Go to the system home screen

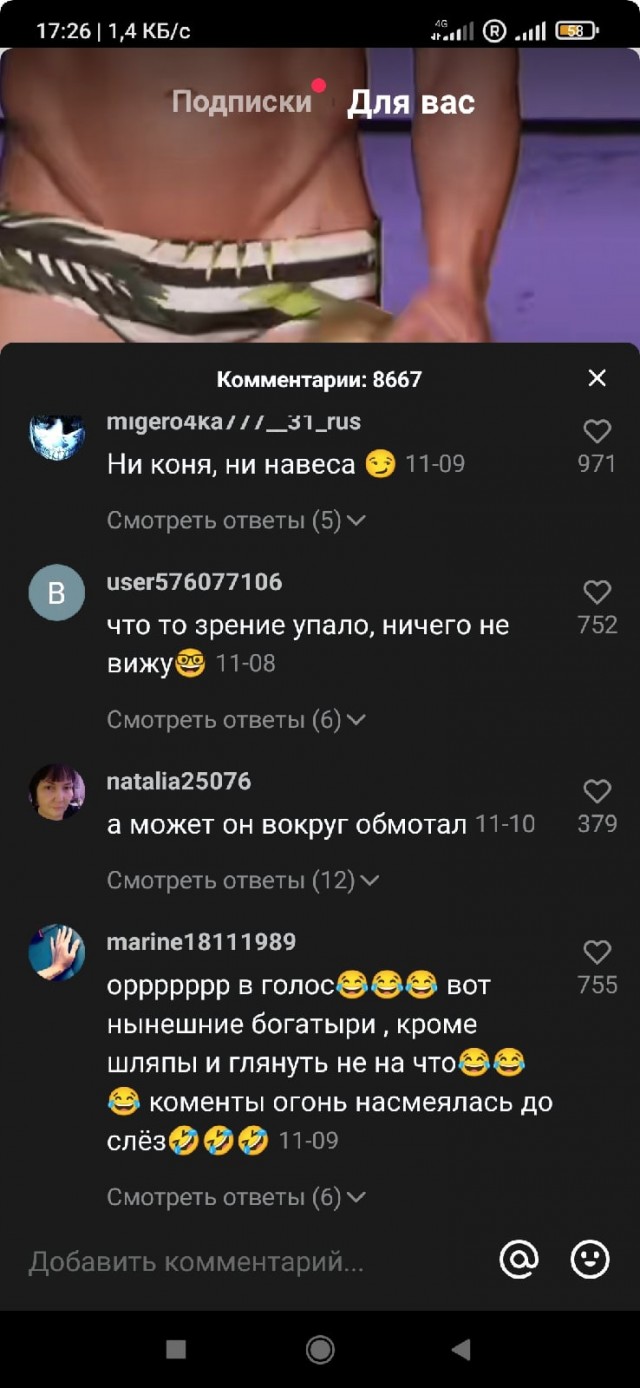point(320,1350)
